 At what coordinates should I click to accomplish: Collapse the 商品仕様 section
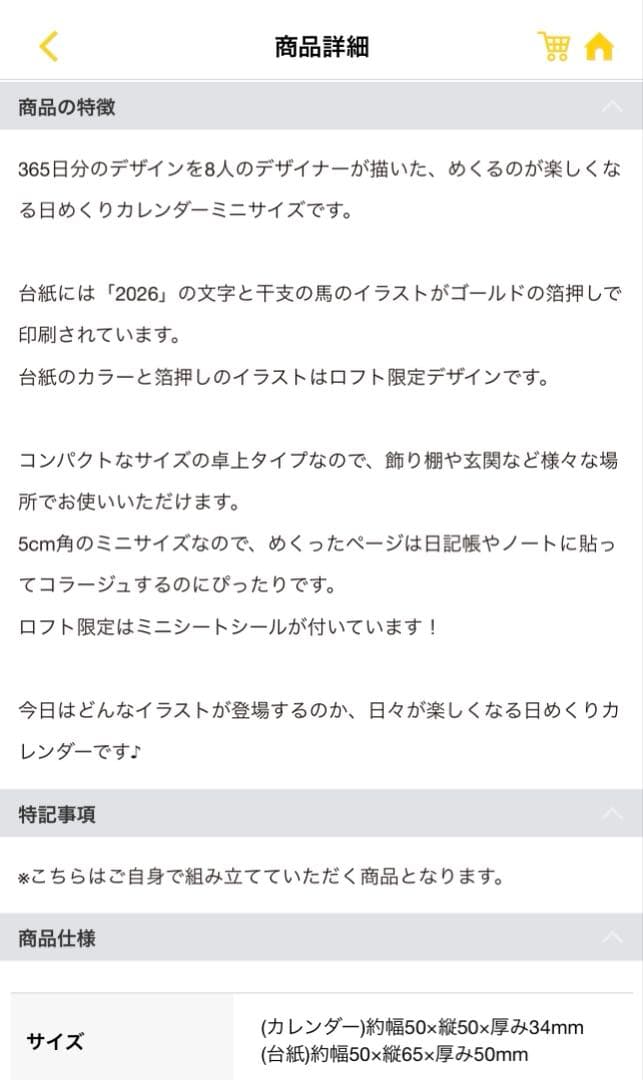tap(611, 938)
